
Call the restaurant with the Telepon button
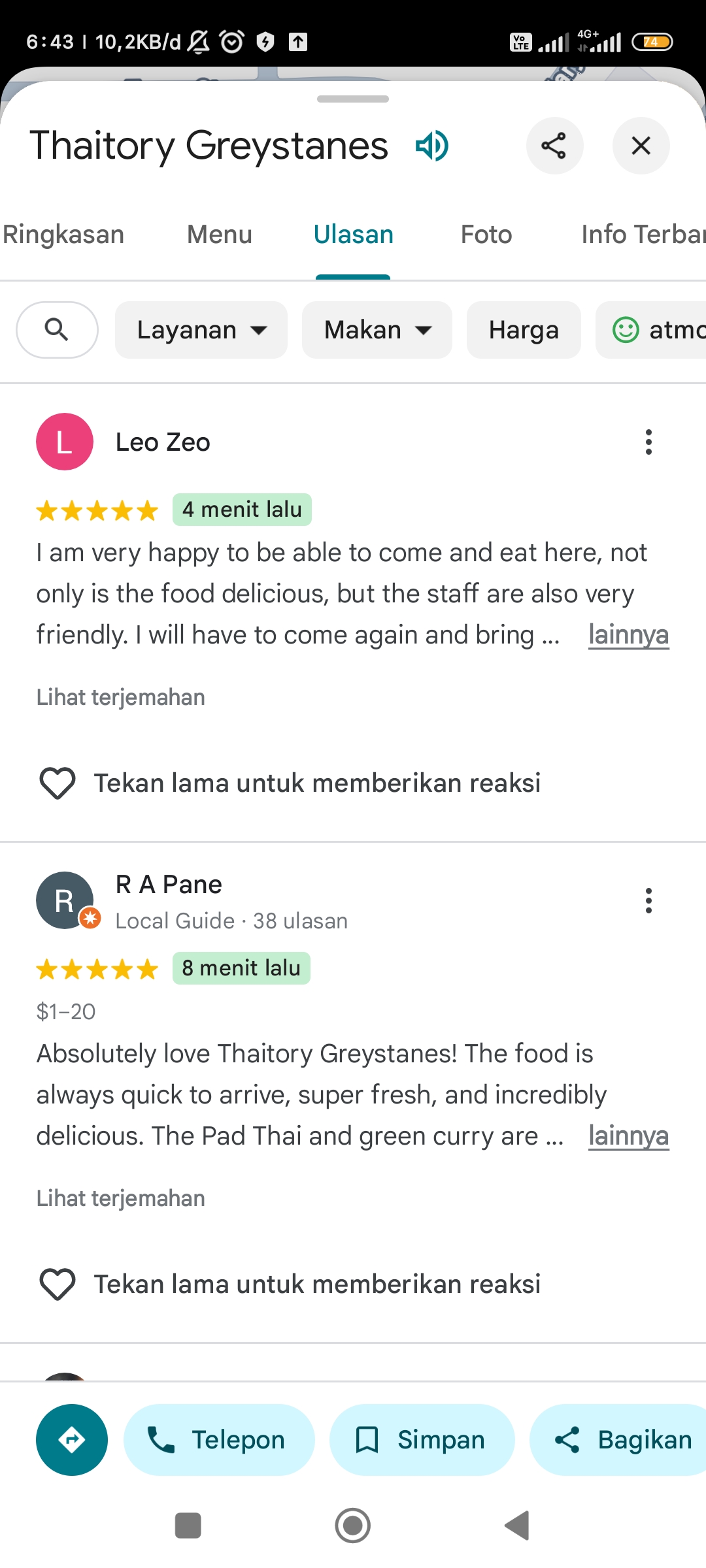219,1440
